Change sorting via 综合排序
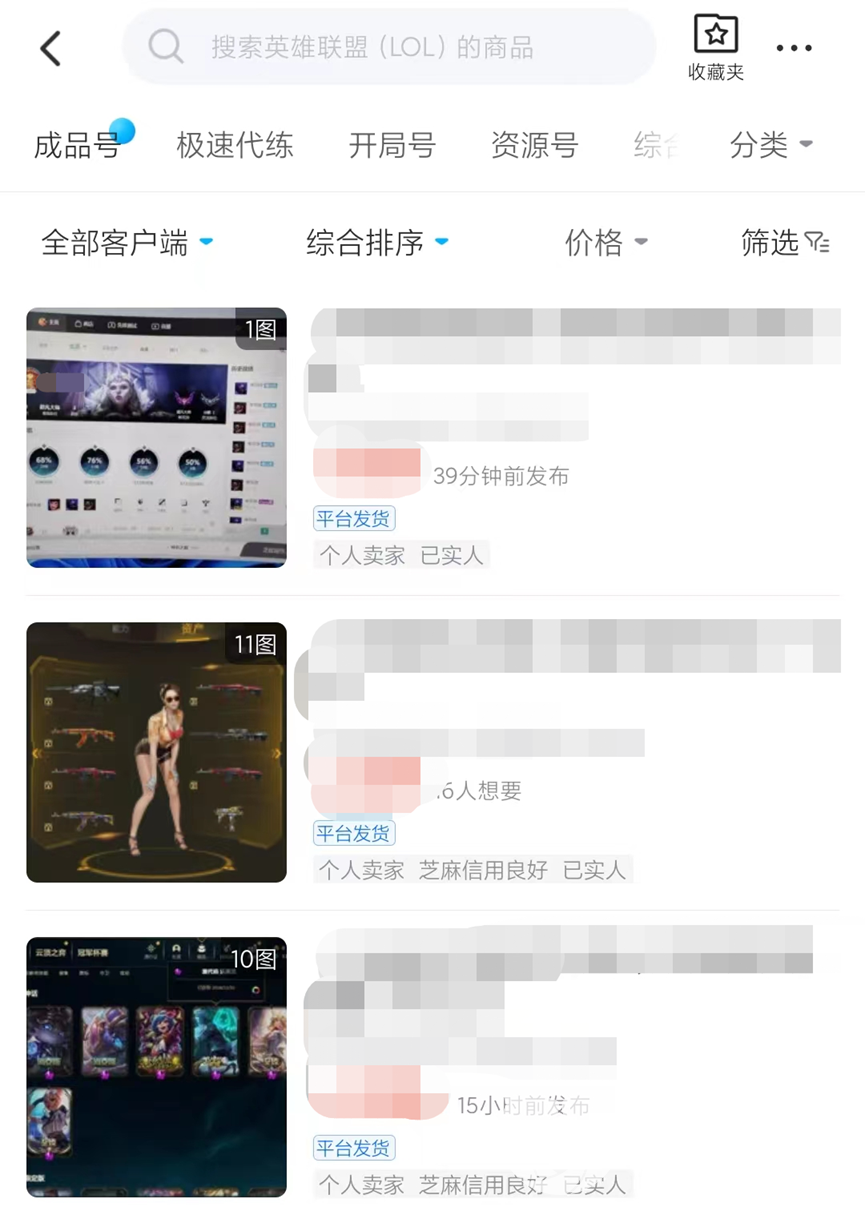The image size is (865, 1219). click(x=377, y=242)
